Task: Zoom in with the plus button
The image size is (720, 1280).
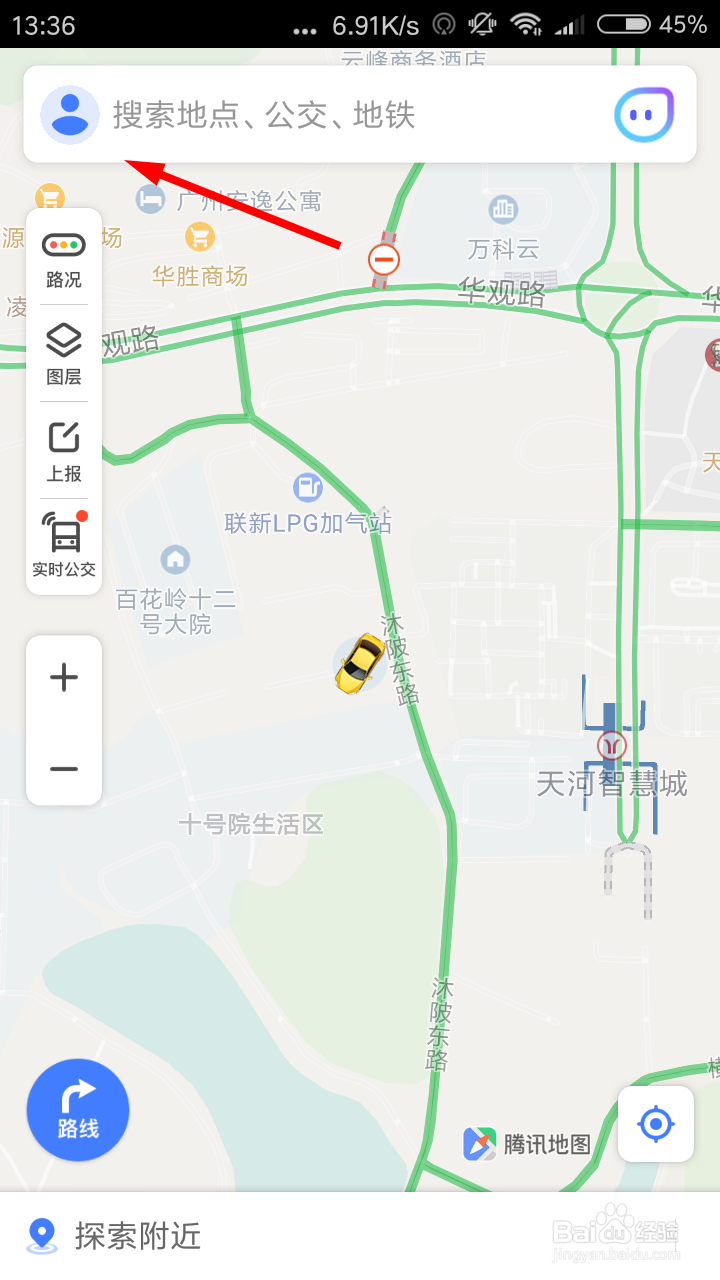Action: (64, 678)
